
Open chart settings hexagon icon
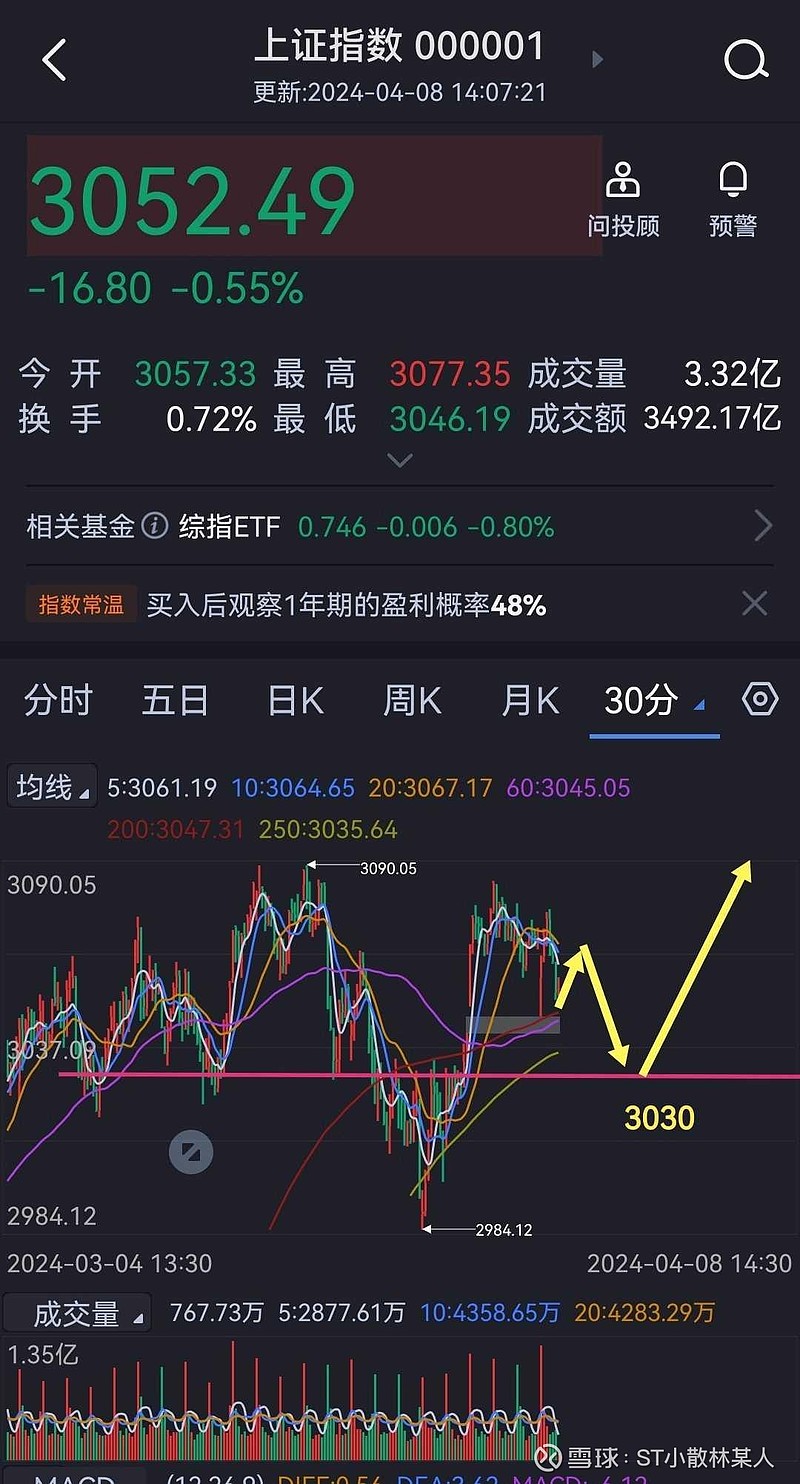point(760,699)
